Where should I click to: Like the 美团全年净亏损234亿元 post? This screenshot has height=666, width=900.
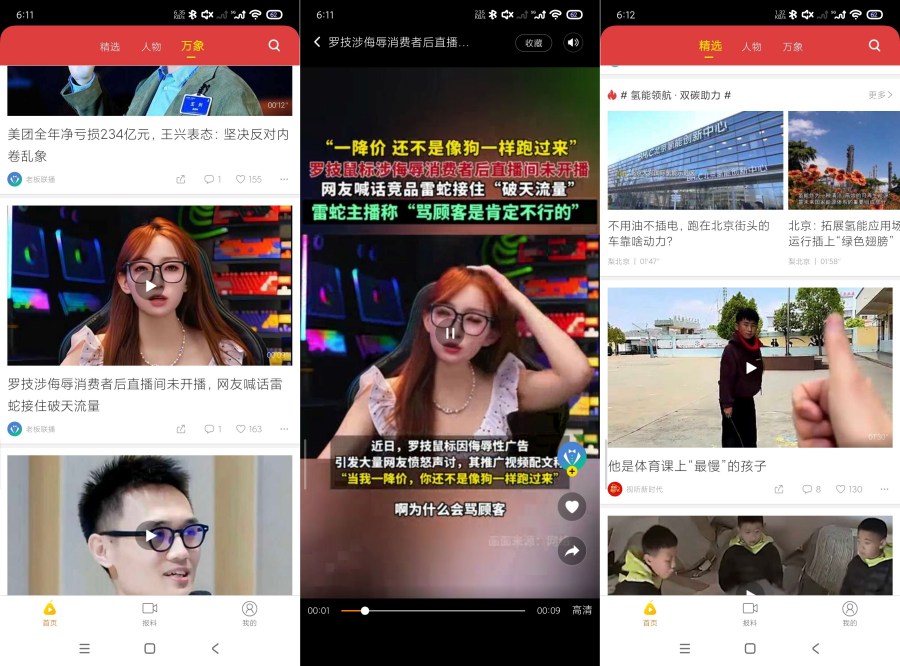point(248,179)
